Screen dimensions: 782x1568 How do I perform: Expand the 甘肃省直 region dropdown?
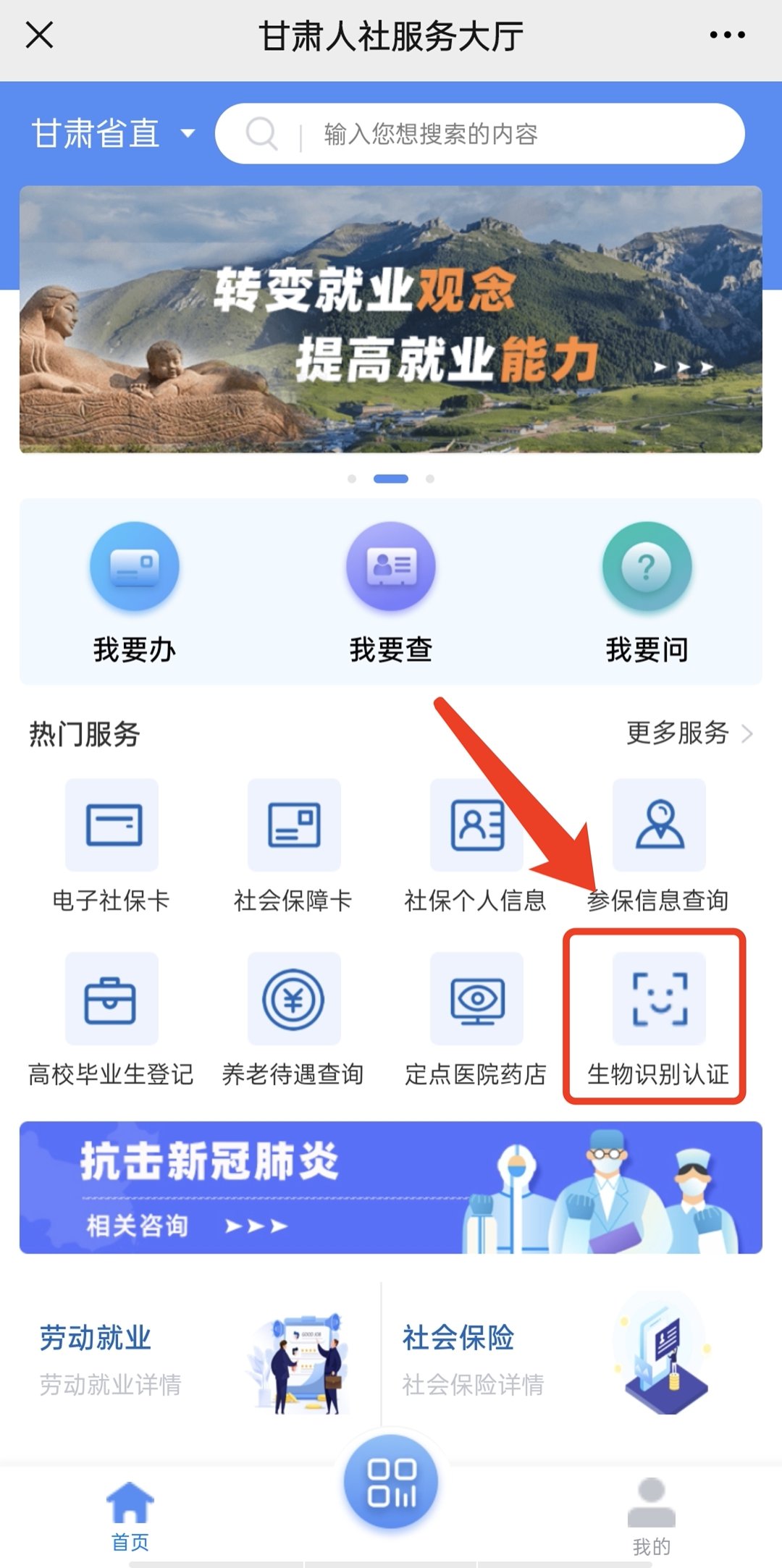click(113, 134)
